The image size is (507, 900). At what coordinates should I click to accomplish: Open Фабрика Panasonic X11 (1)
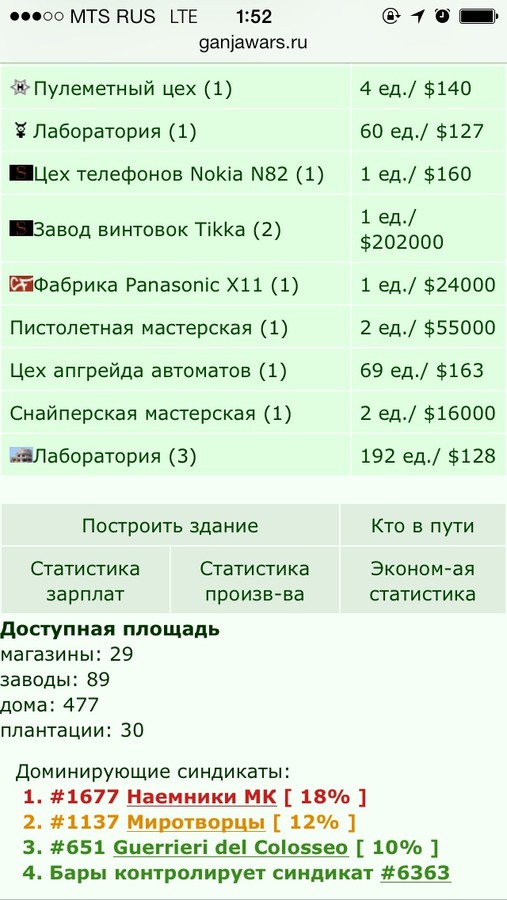(166, 285)
